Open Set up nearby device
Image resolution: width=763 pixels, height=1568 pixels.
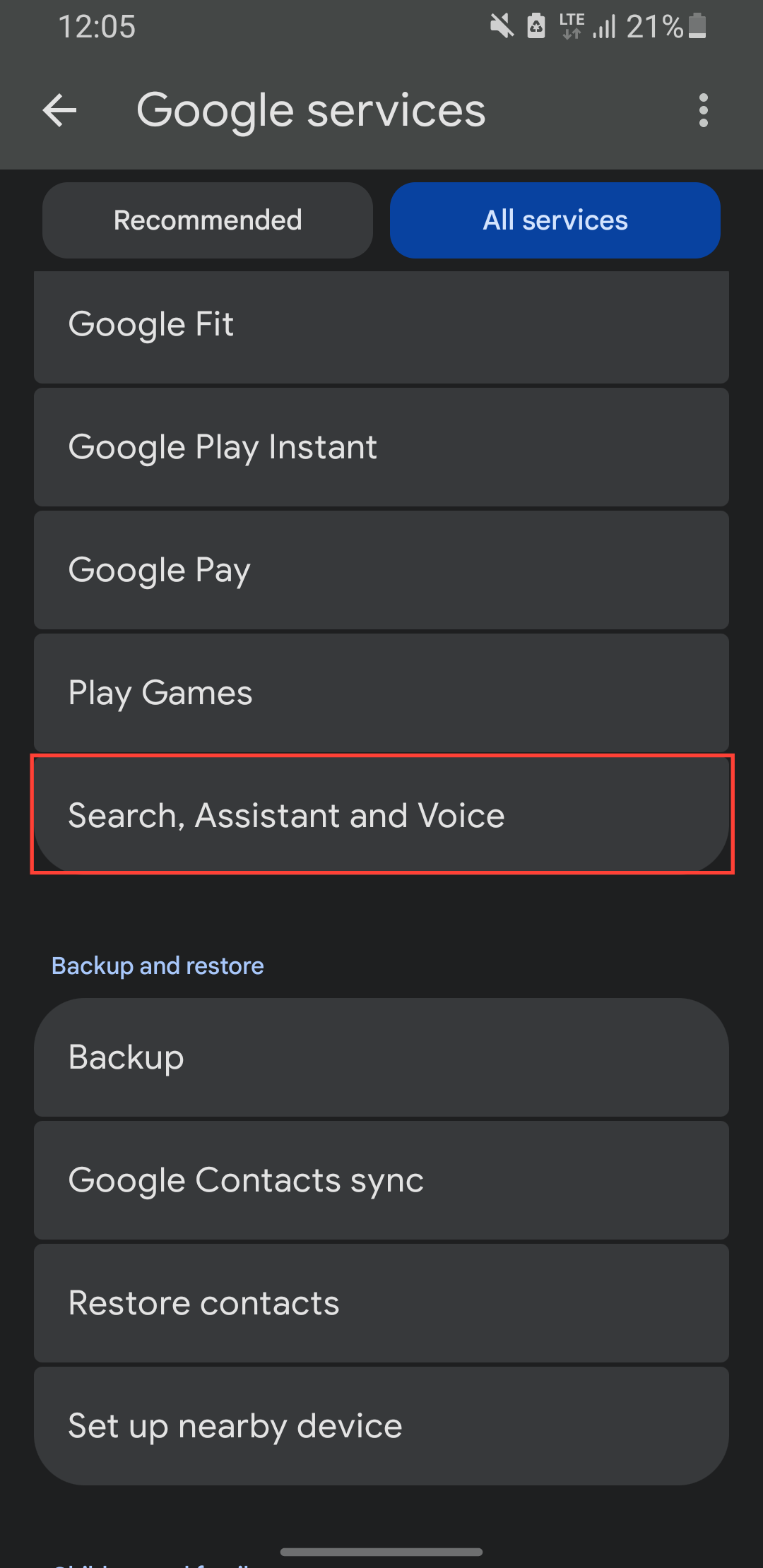pos(381,1426)
